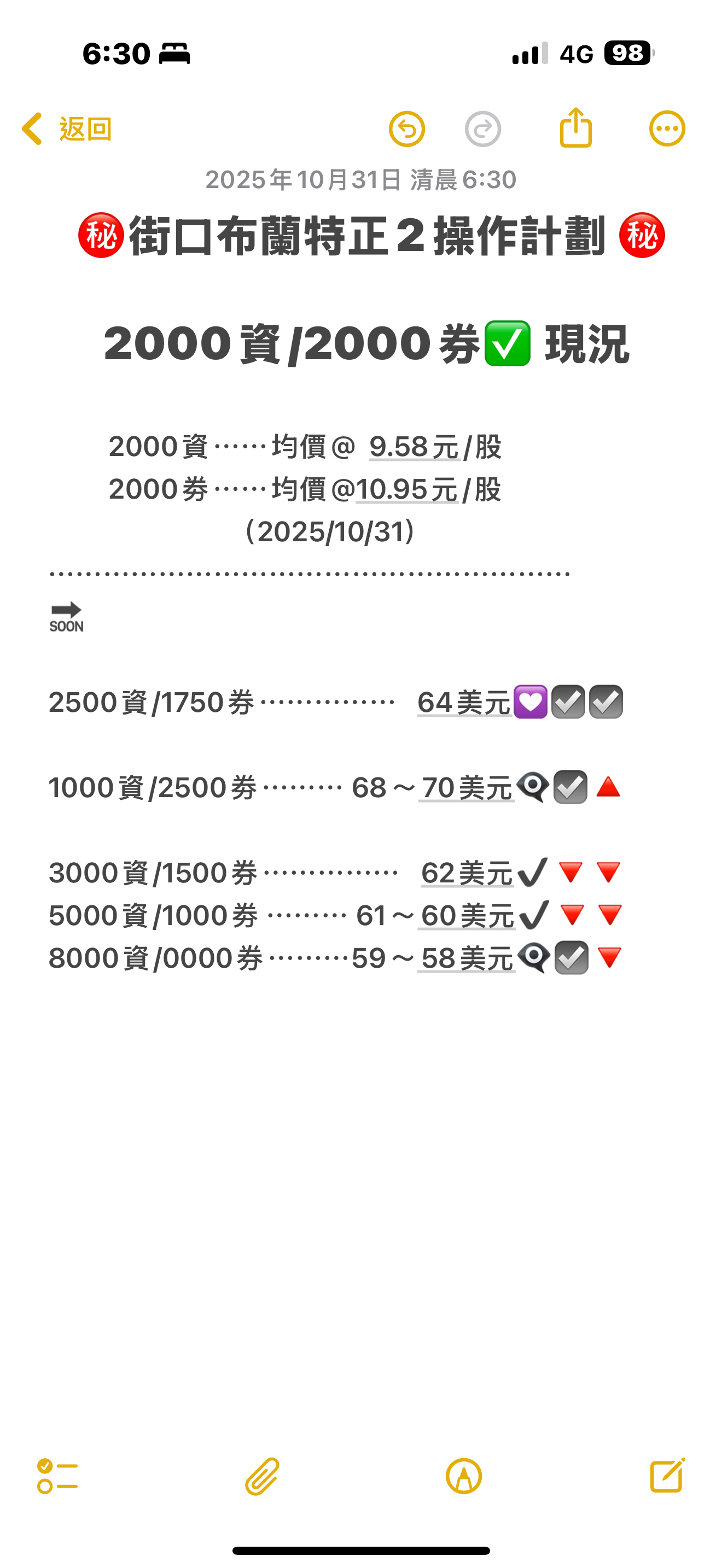This screenshot has width=722, height=1568.
Task: Attach a file with the paperclip
Action: (263, 1476)
